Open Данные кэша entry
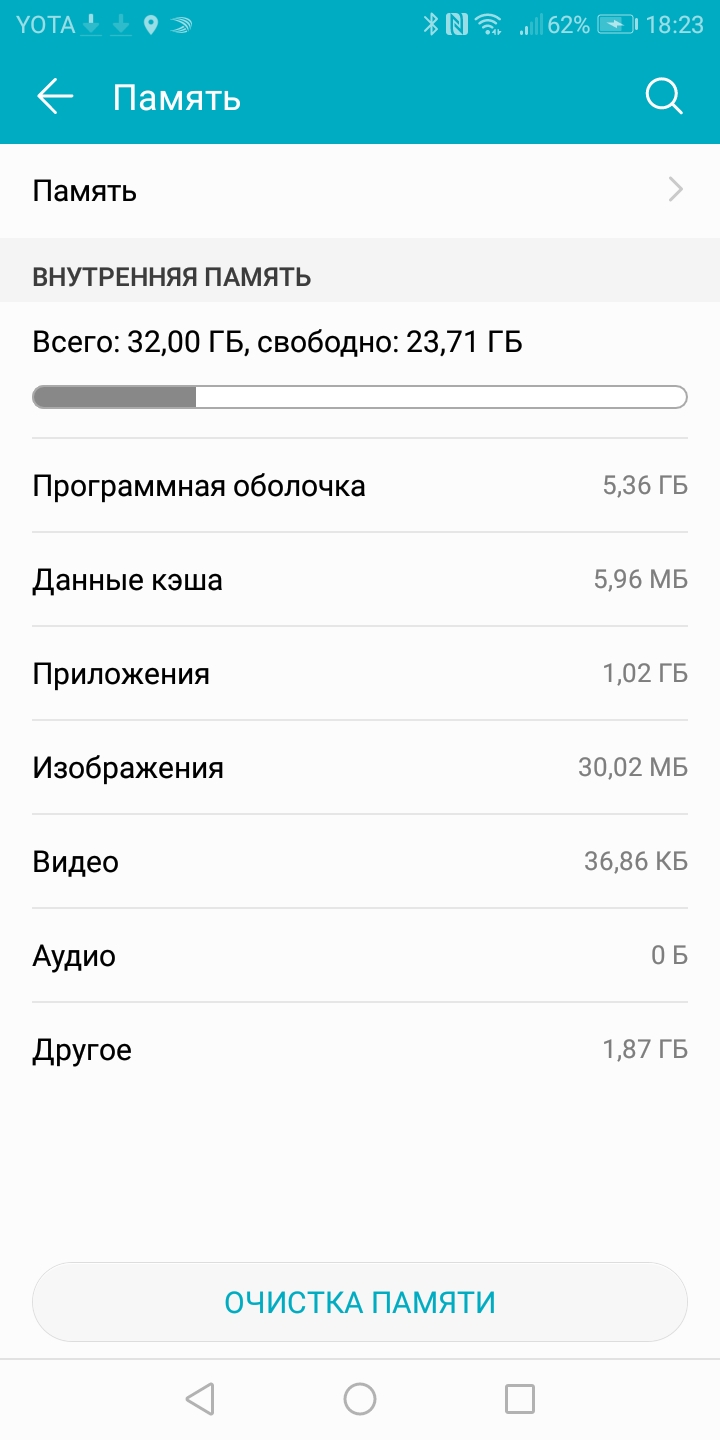Screen dimensions: 720x1440 tap(360, 580)
